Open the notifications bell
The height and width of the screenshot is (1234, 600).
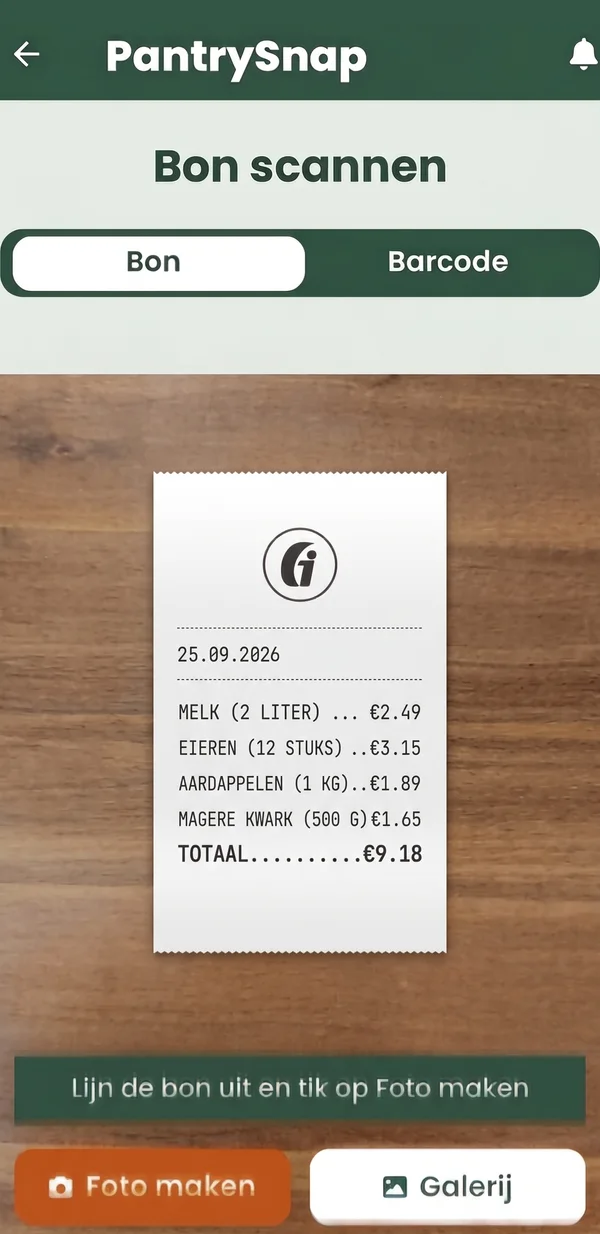(x=583, y=55)
